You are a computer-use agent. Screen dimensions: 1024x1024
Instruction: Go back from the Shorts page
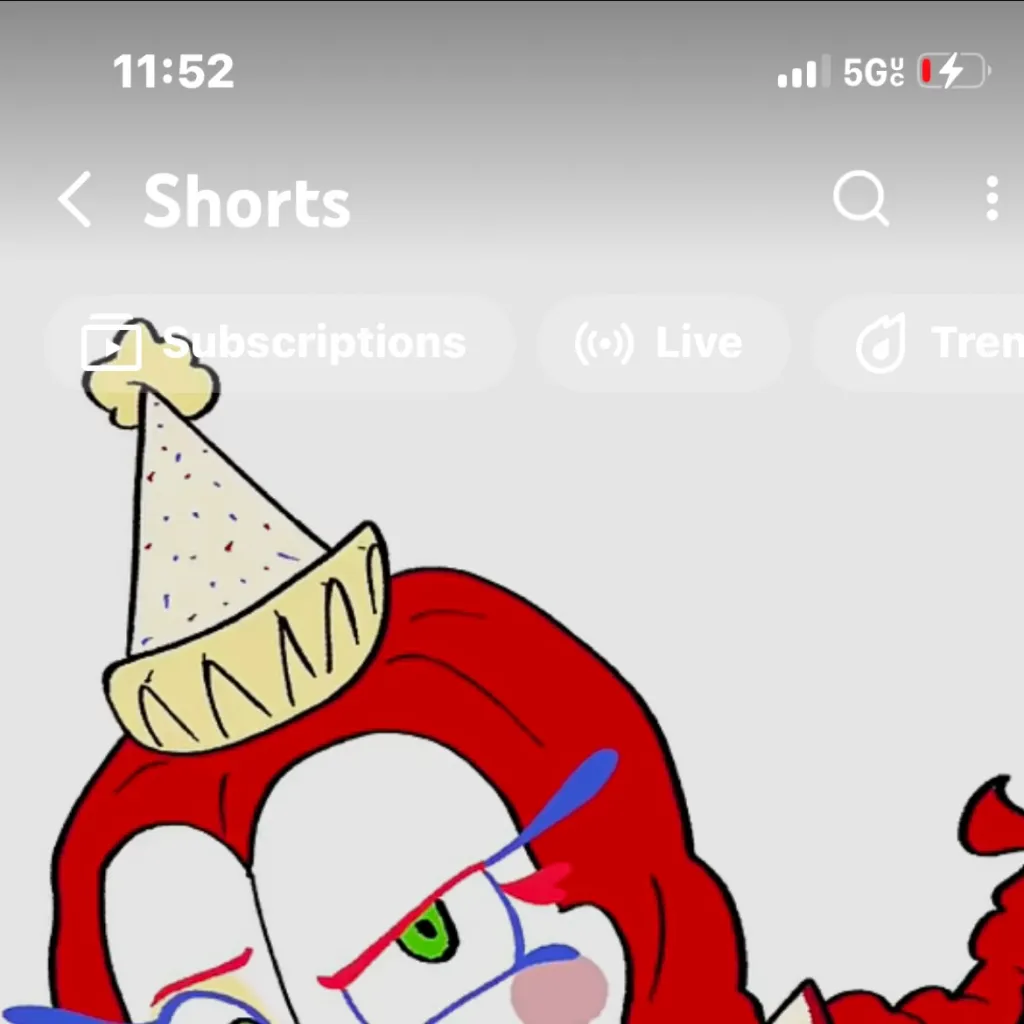coord(76,199)
